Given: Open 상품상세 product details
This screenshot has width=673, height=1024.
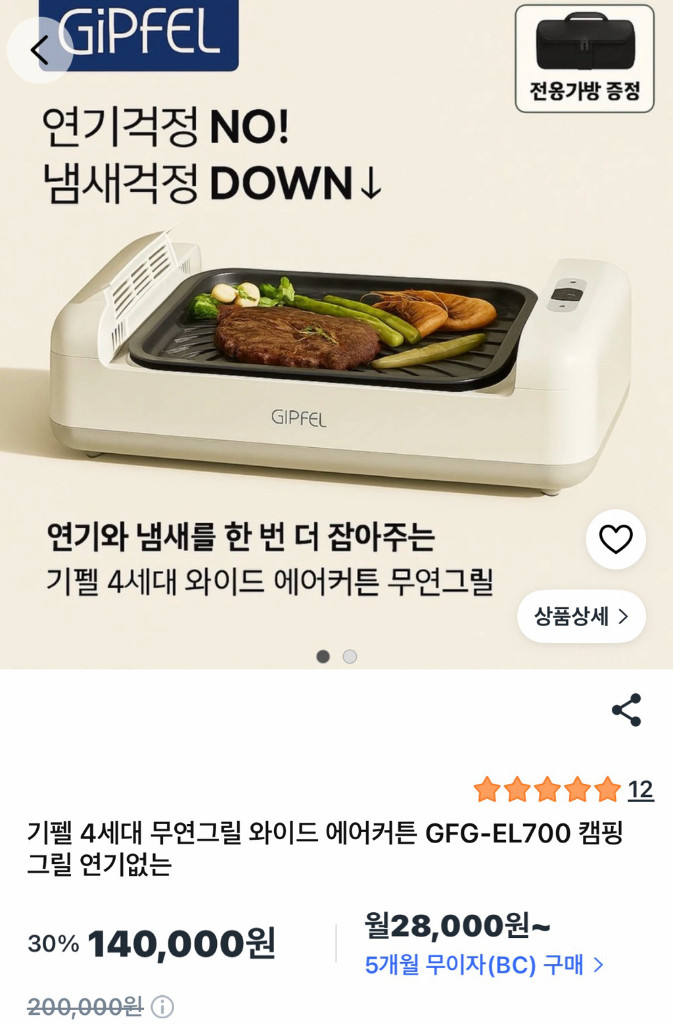Looking at the screenshot, I should click(x=581, y=616).
